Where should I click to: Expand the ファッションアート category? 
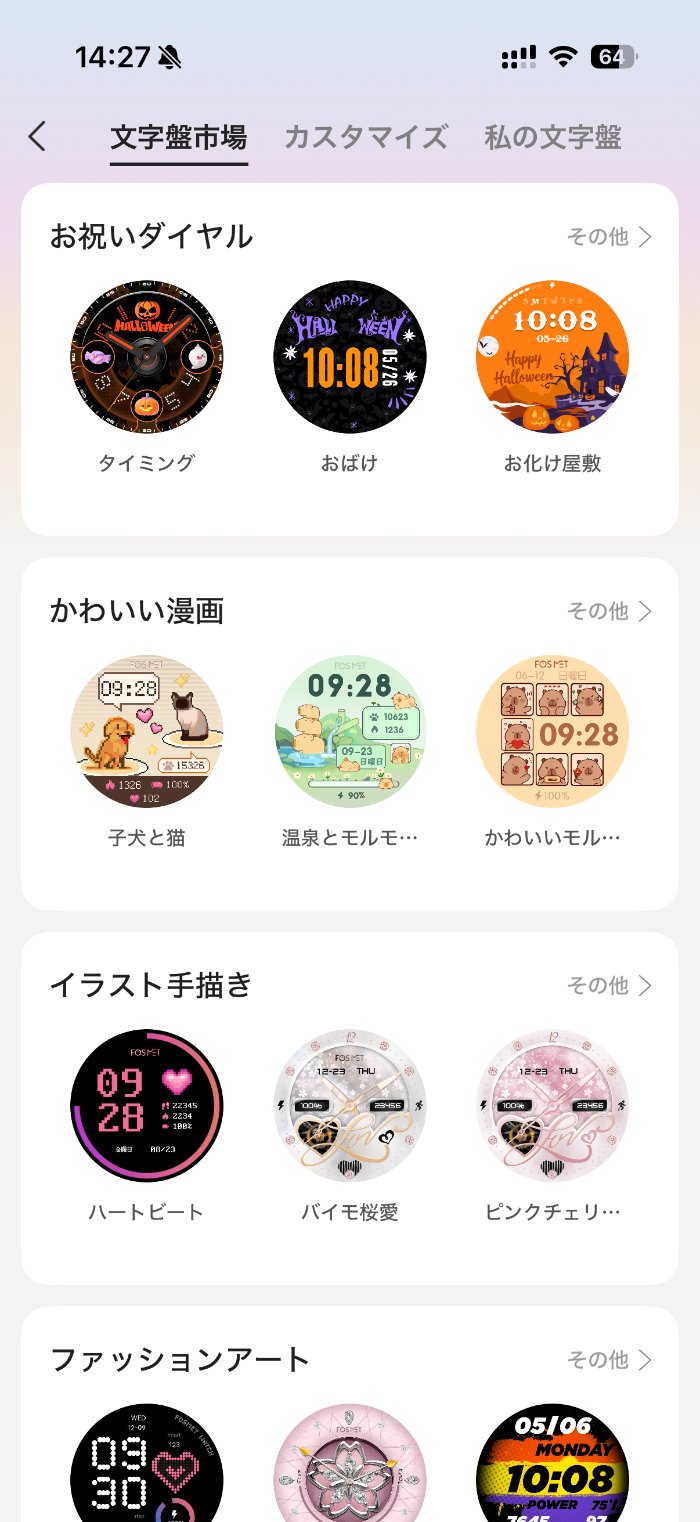point(609,1360)
